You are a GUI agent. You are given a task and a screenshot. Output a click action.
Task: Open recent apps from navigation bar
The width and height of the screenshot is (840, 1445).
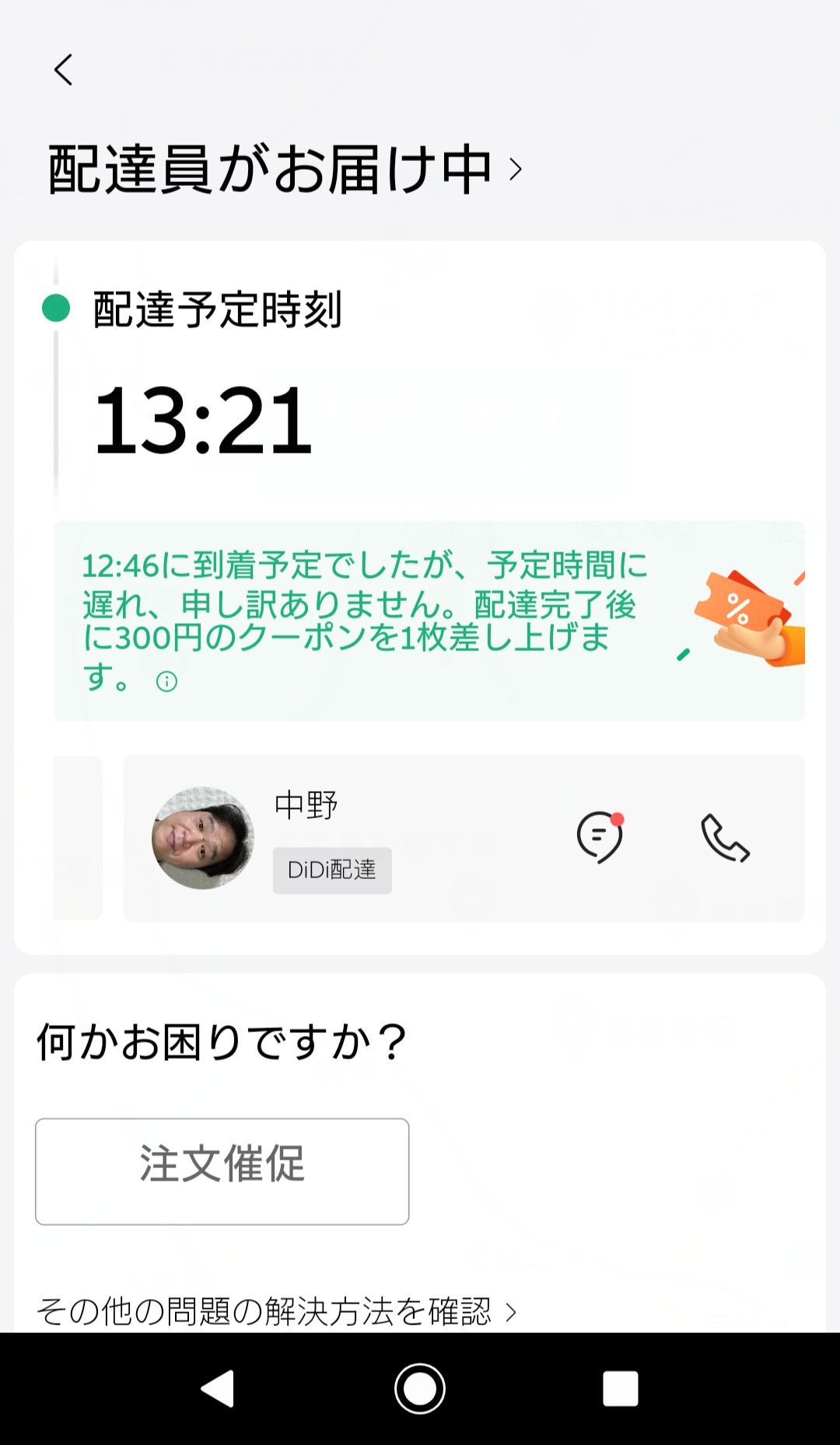(620, 1388)
